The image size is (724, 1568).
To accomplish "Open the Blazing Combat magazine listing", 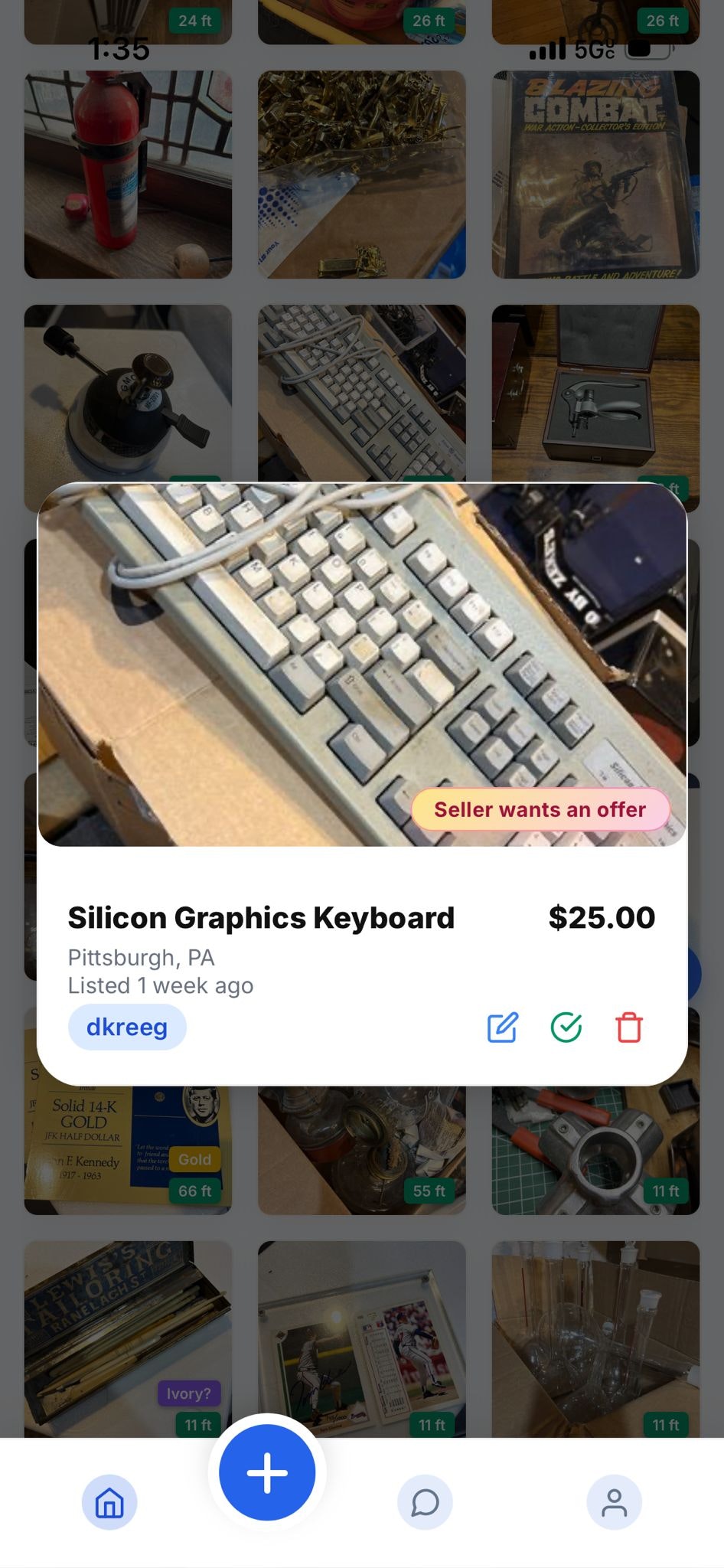I will pyautogui.click(x=595, y=175).
